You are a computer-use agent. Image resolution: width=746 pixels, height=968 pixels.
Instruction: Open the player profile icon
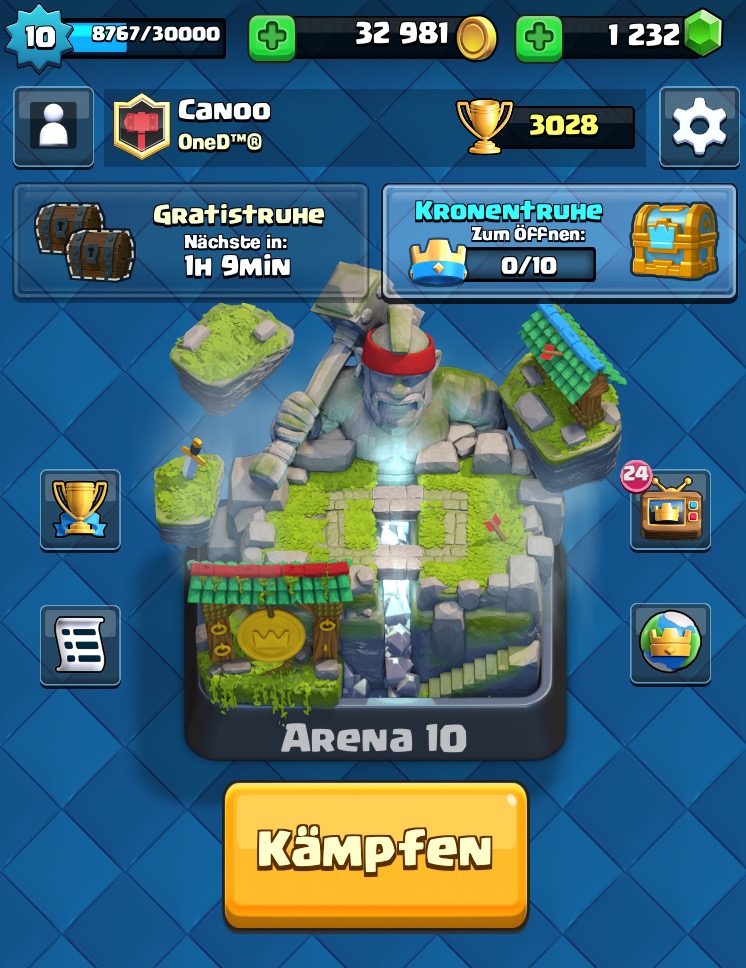tap(54, 127)
